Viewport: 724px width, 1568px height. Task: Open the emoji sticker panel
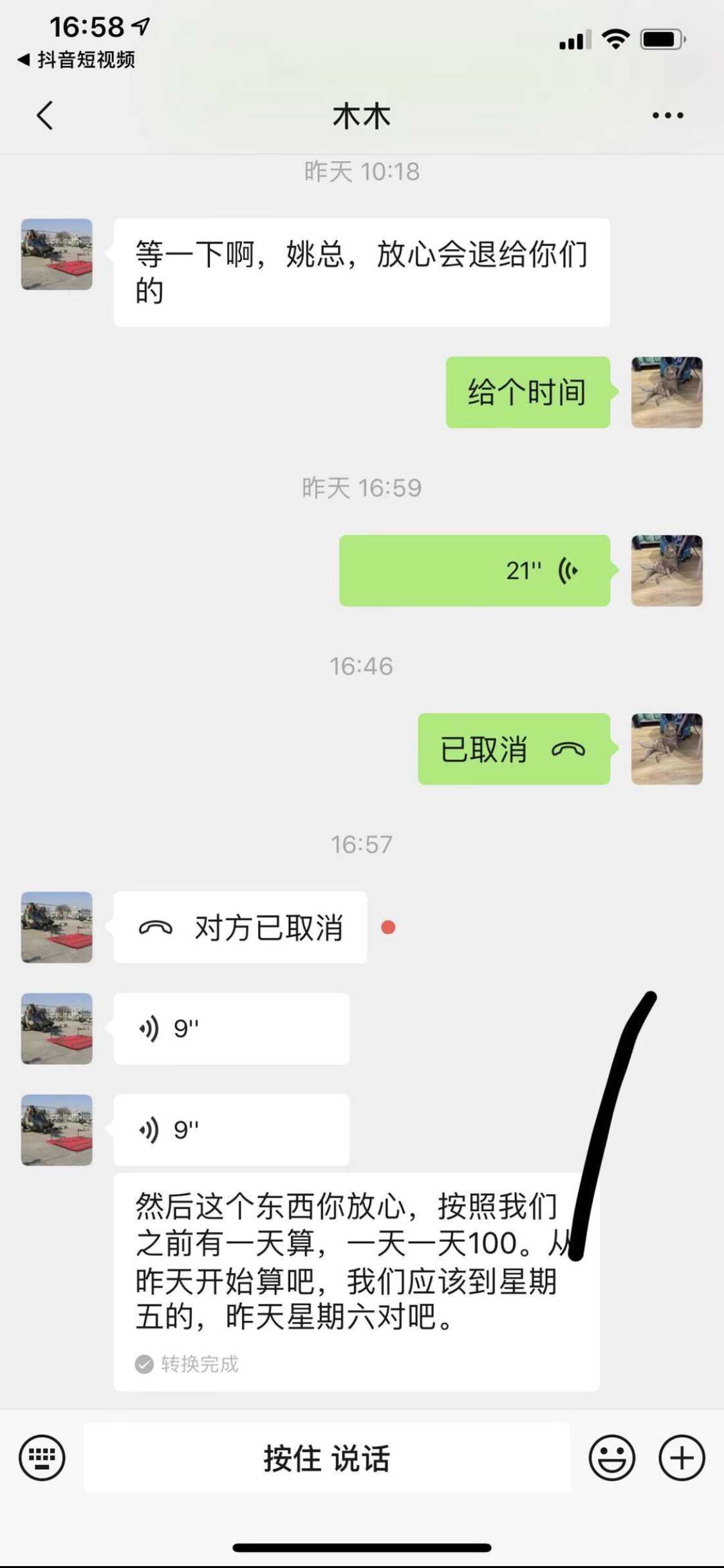[x=611, y=1458]
